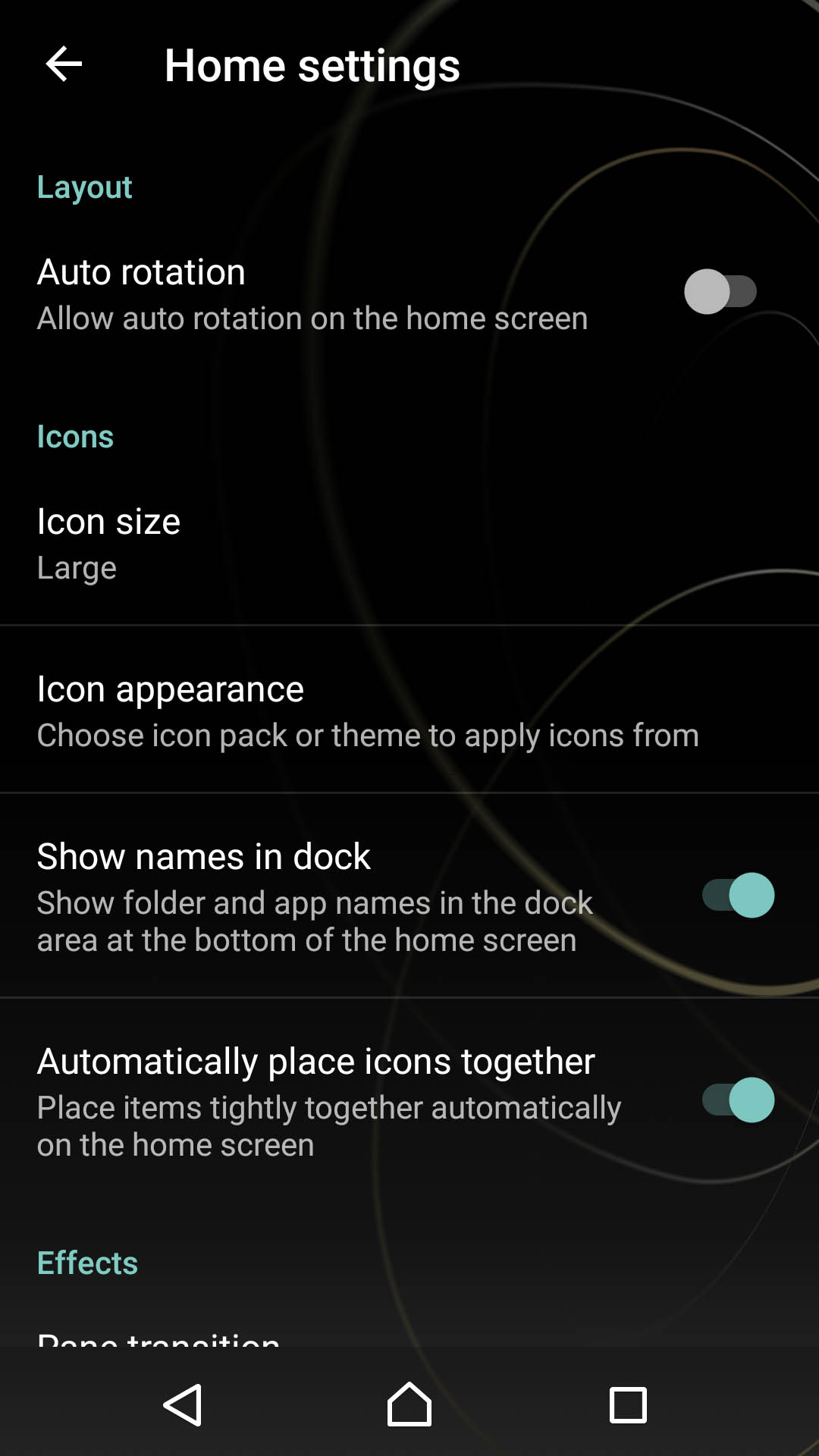Screen dimensions: 819x1456
Task: Go back from Home settings
Action: [x=64, y=64]
